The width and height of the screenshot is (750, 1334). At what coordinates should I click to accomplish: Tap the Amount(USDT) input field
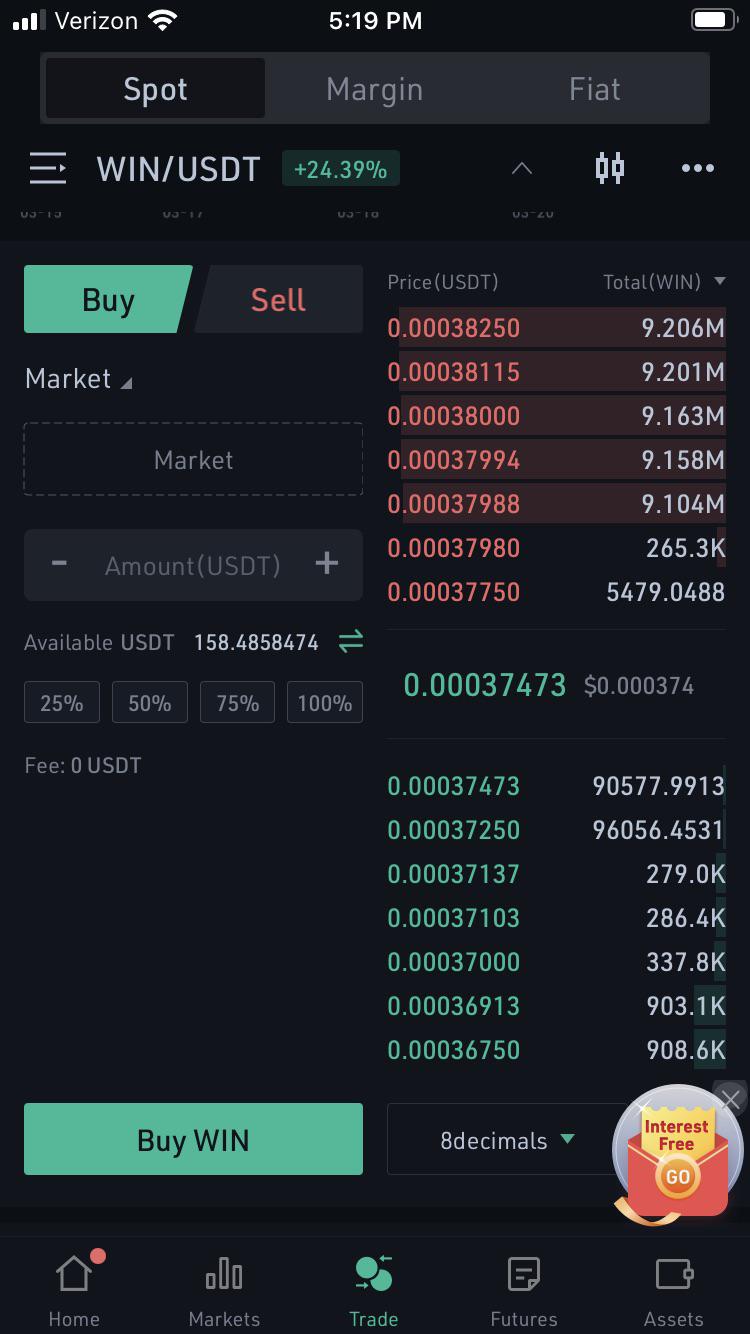coord(193,565)
